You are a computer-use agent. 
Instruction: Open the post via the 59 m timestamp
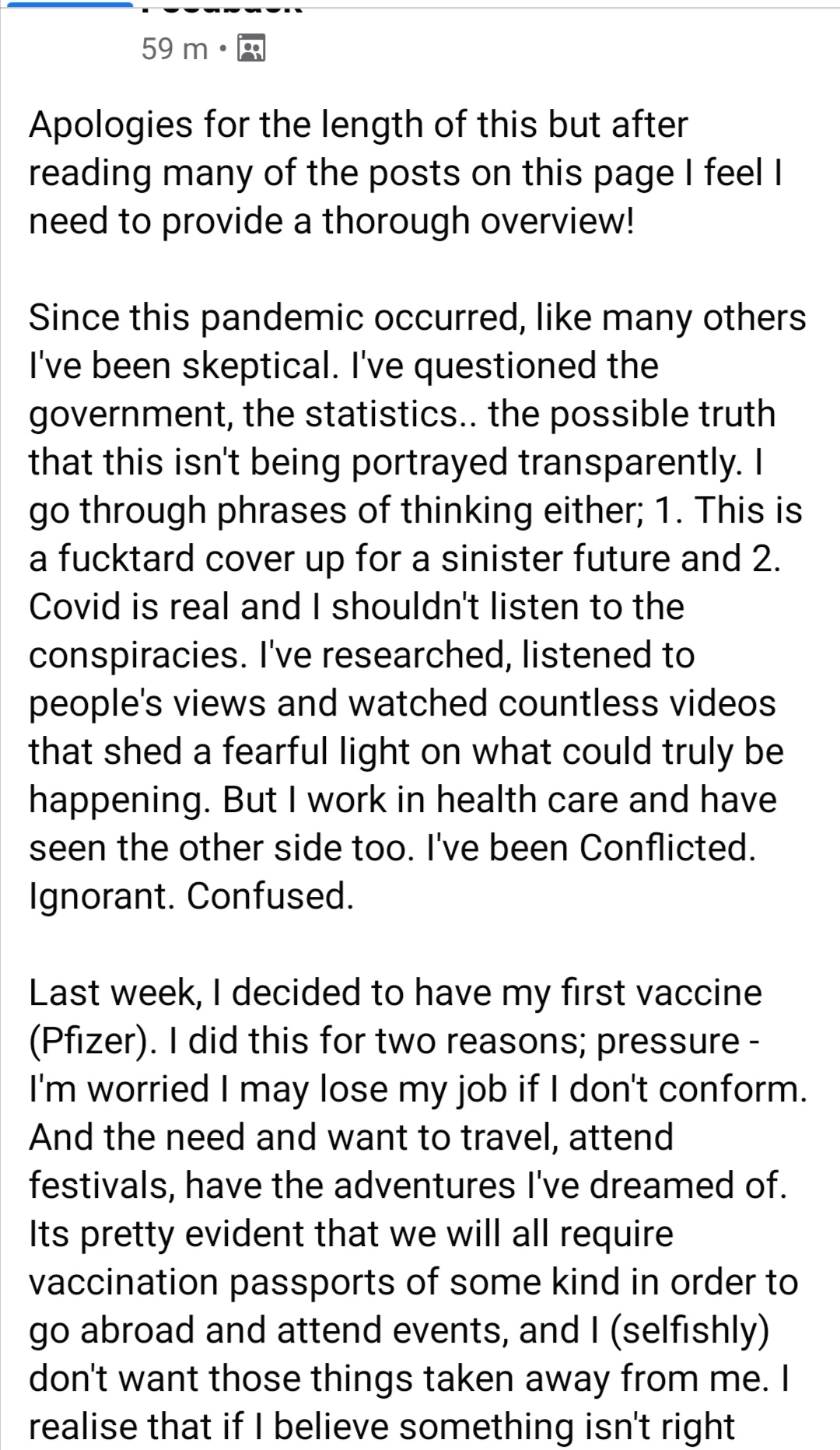pyautogui.click(x=174, y=49)
